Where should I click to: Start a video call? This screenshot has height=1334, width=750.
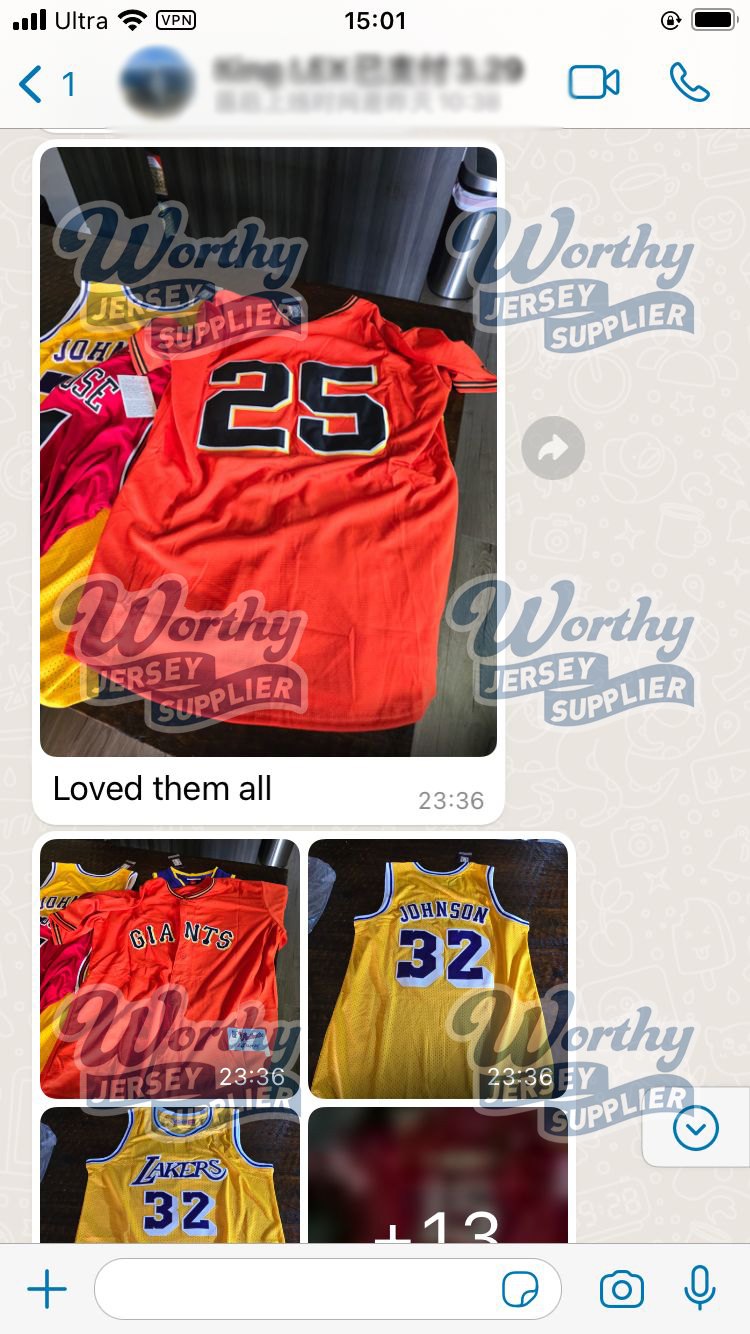coord(594,83)
